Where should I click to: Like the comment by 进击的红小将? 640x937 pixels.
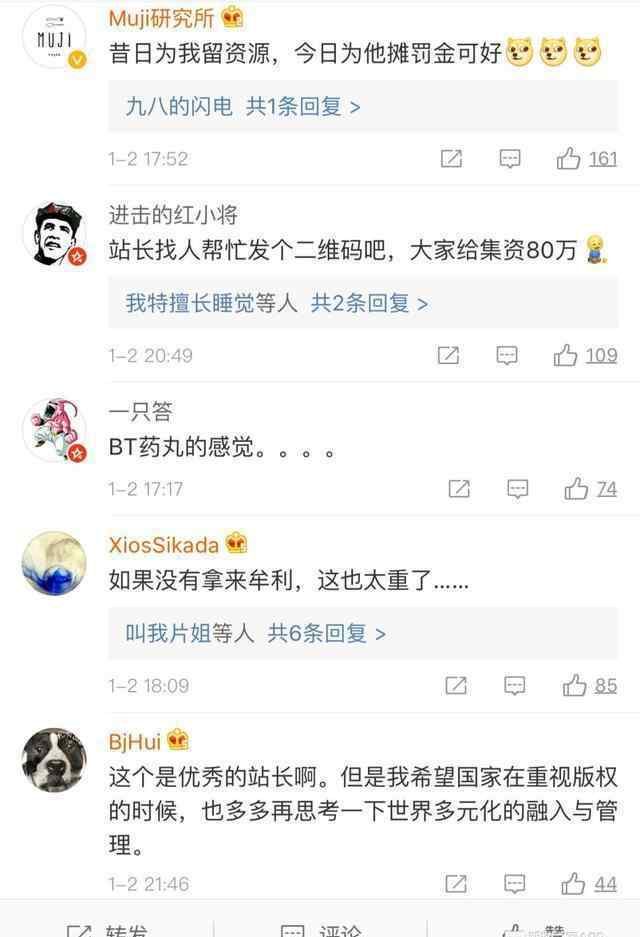tap(566, 355)
